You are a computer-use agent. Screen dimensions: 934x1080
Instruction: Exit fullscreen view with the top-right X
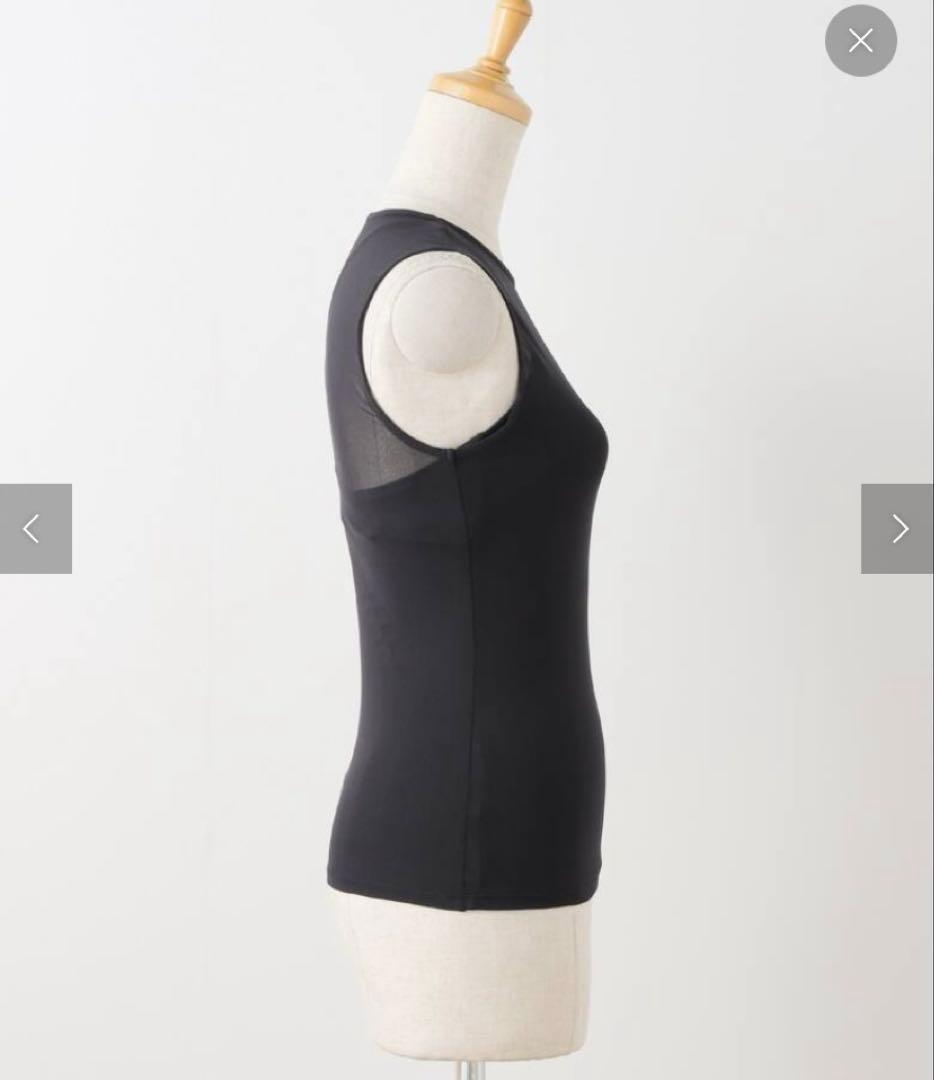(x=860, y=40)
